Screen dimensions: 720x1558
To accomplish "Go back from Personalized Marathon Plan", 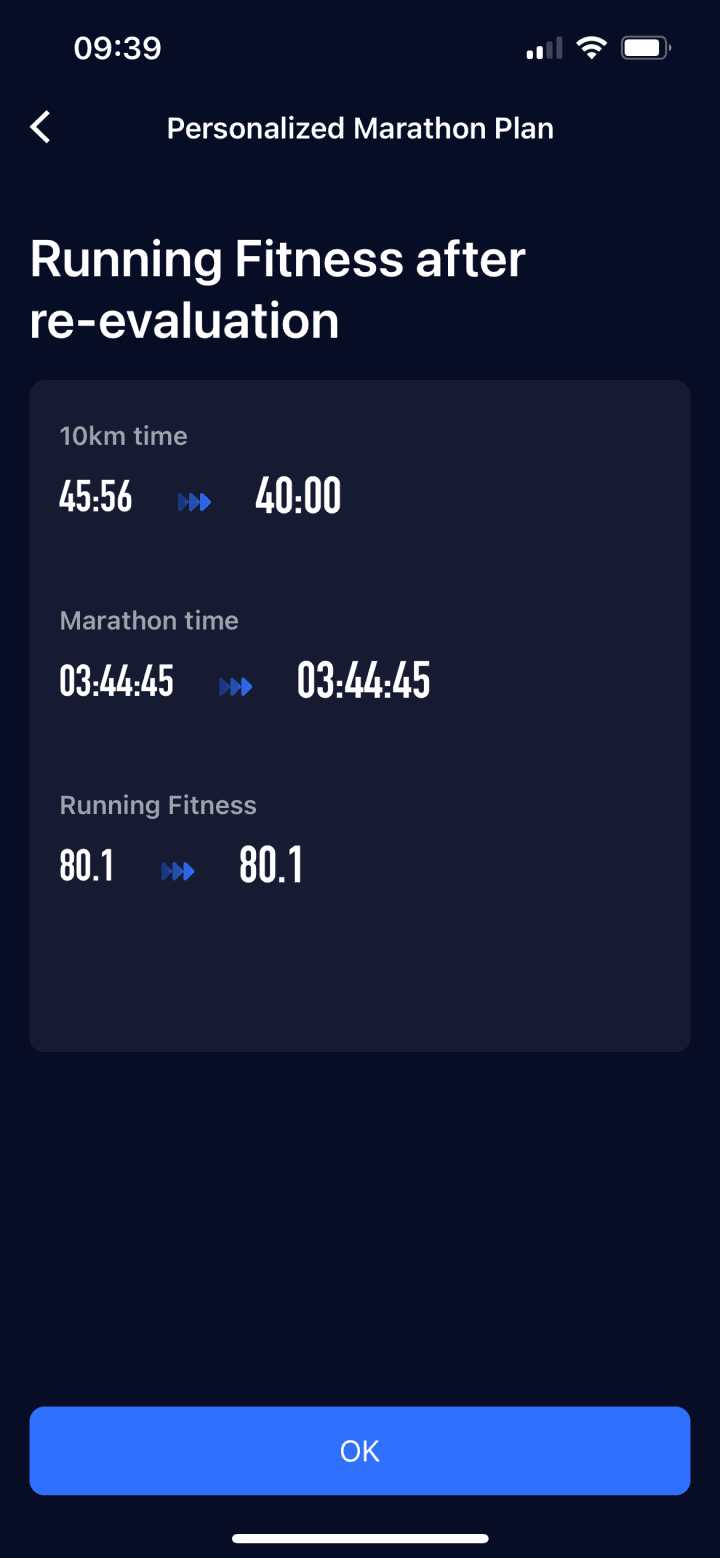I will click(40, 128).
